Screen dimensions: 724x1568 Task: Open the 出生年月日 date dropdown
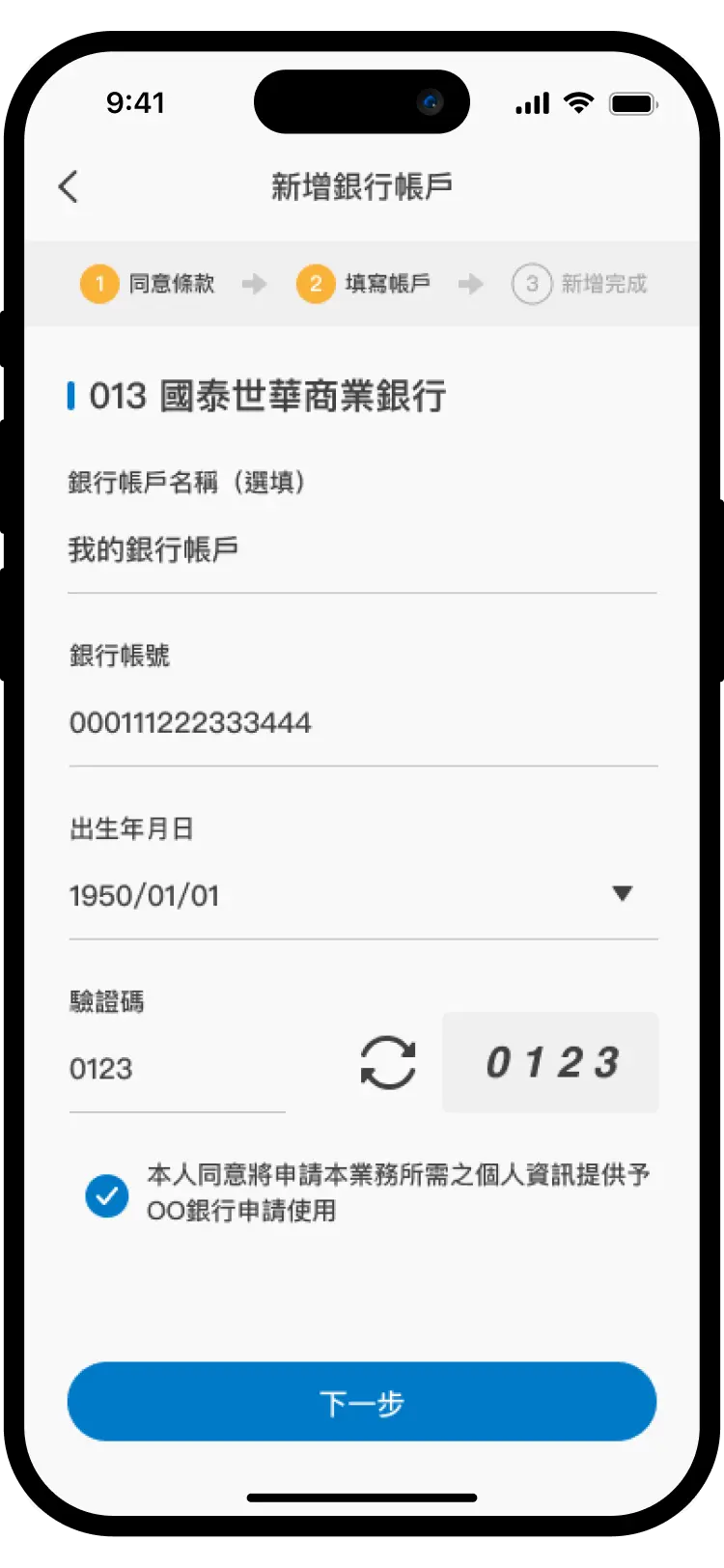point(361,895)
